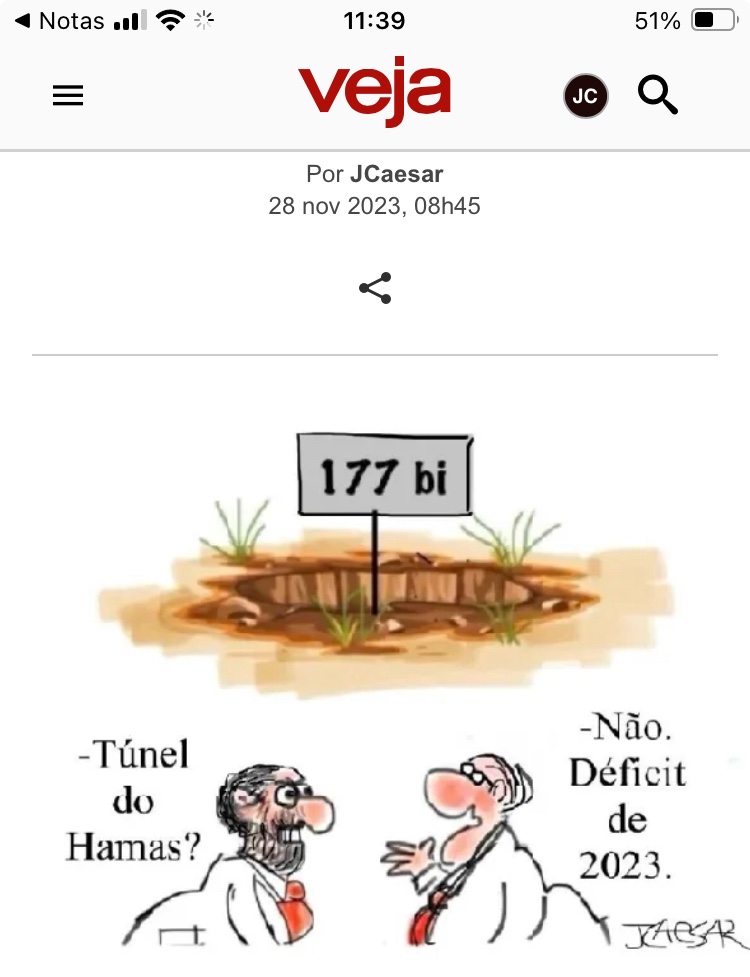This screenshot has height=977, width=750.
Task: Go to the Veja homepage logo
Action: click(x=374, y=93)
